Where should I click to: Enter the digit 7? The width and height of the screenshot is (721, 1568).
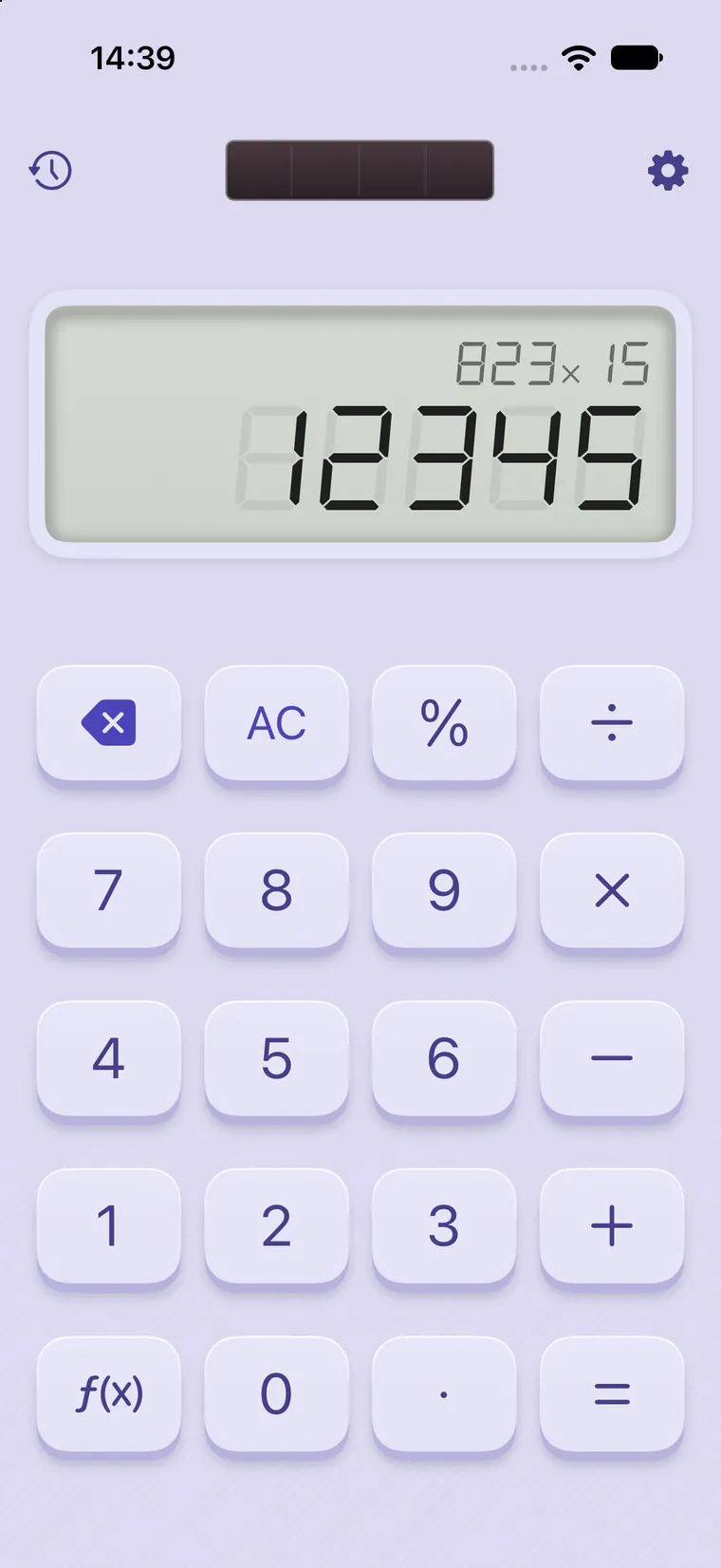tap(109, 890)
